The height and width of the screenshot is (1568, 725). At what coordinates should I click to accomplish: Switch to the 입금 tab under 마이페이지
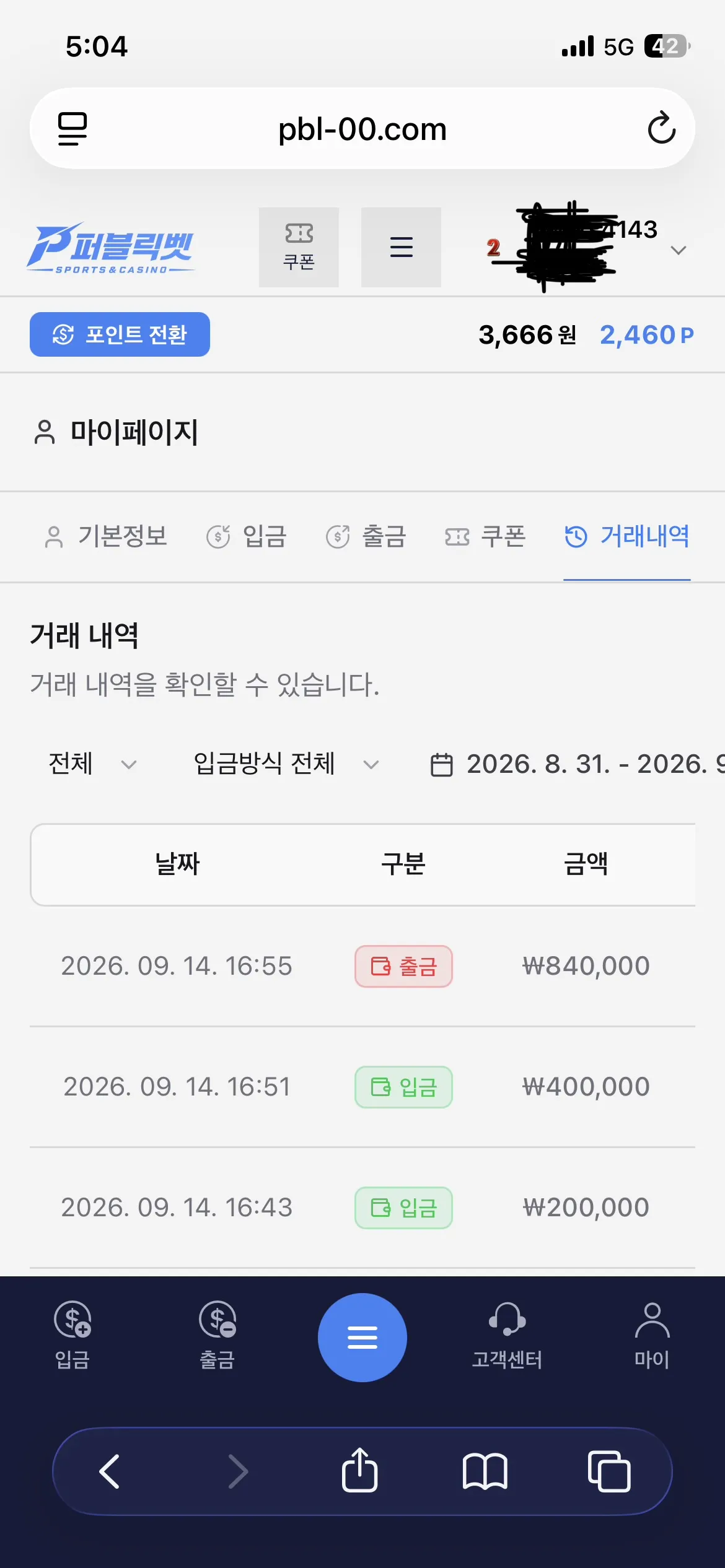tap(247, 536)
